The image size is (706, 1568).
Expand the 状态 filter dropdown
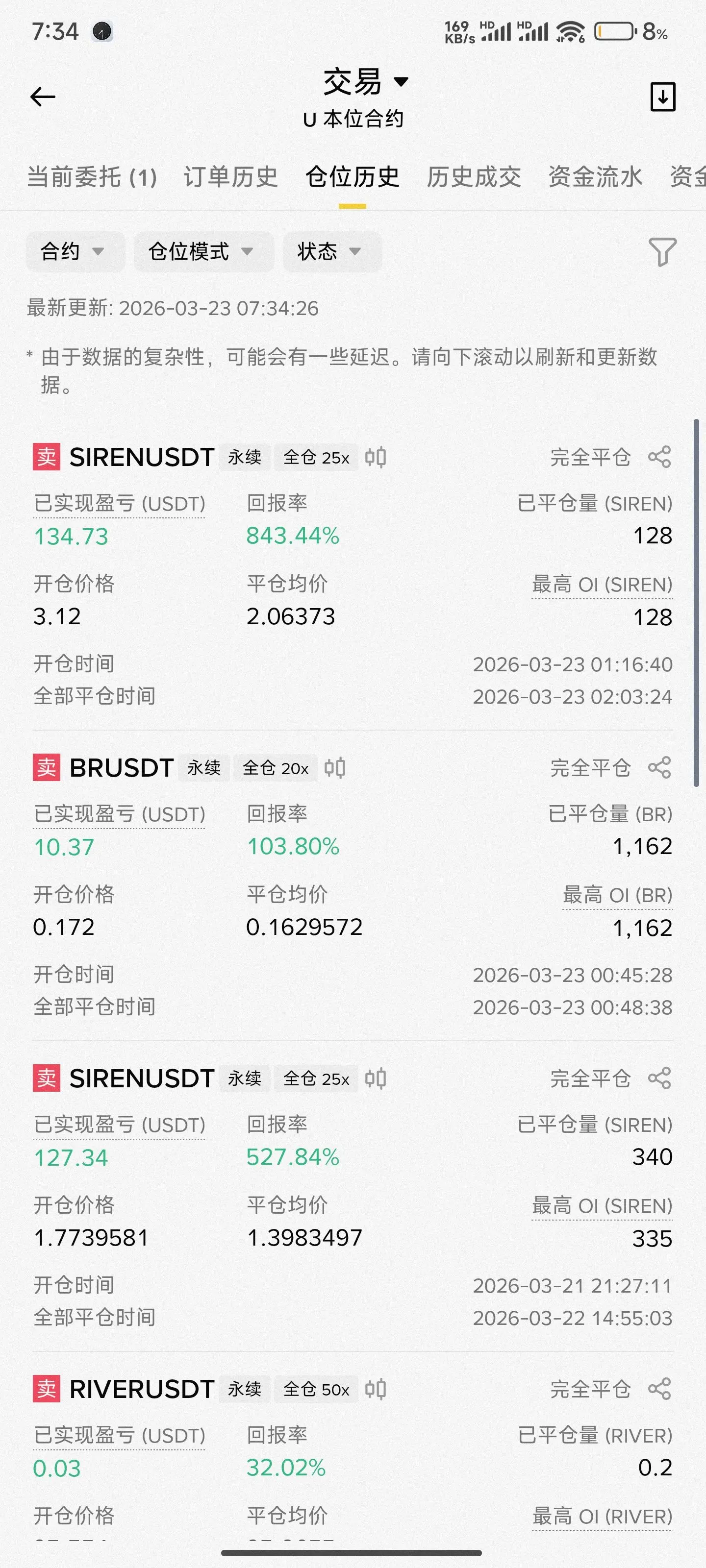tap(332, 251)
